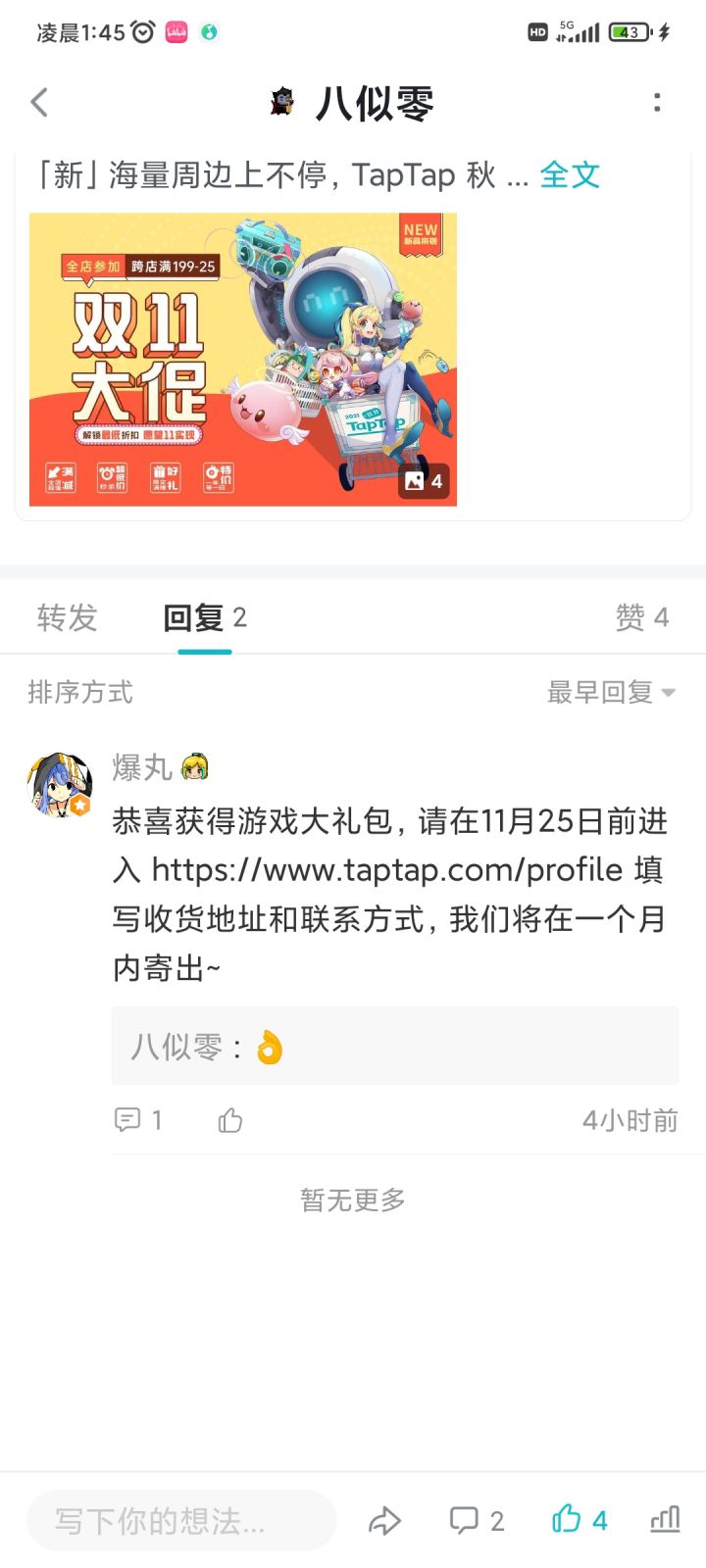This screenshot has height=1568, width=706.
Task: Expand the full post text via 全文
Action: [571, 174]
